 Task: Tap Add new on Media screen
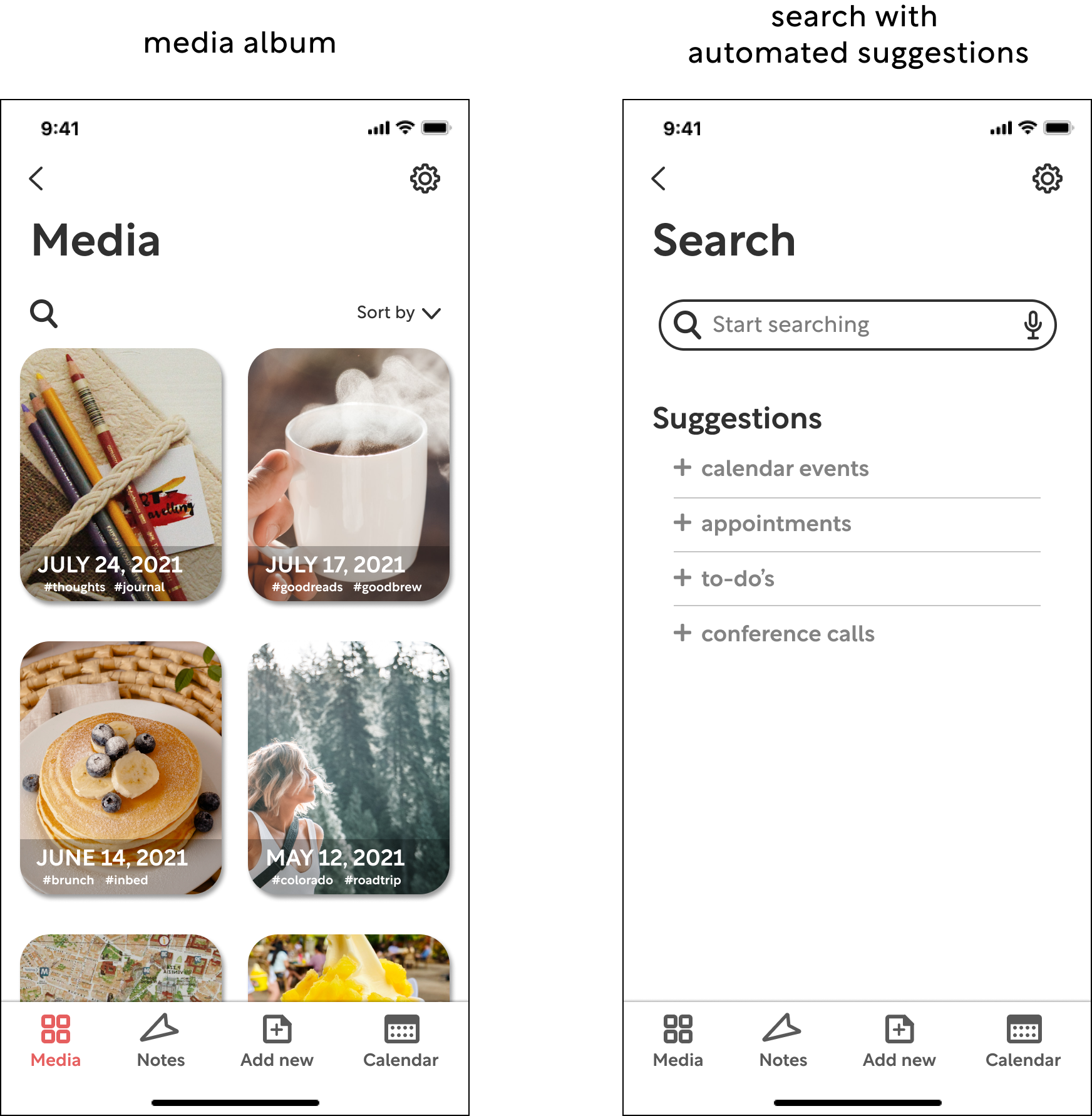277,1041
